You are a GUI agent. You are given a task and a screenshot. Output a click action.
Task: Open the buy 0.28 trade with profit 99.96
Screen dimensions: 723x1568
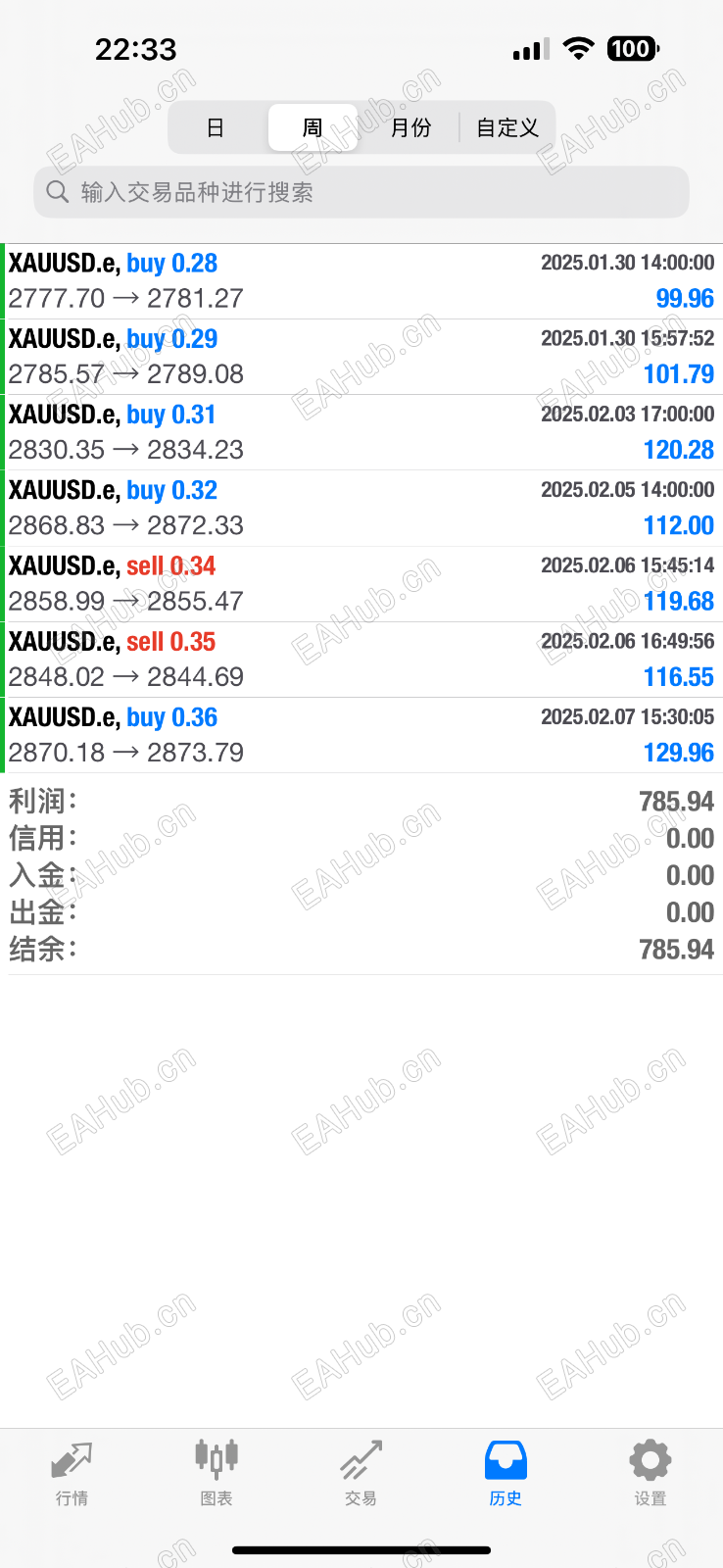361,281
